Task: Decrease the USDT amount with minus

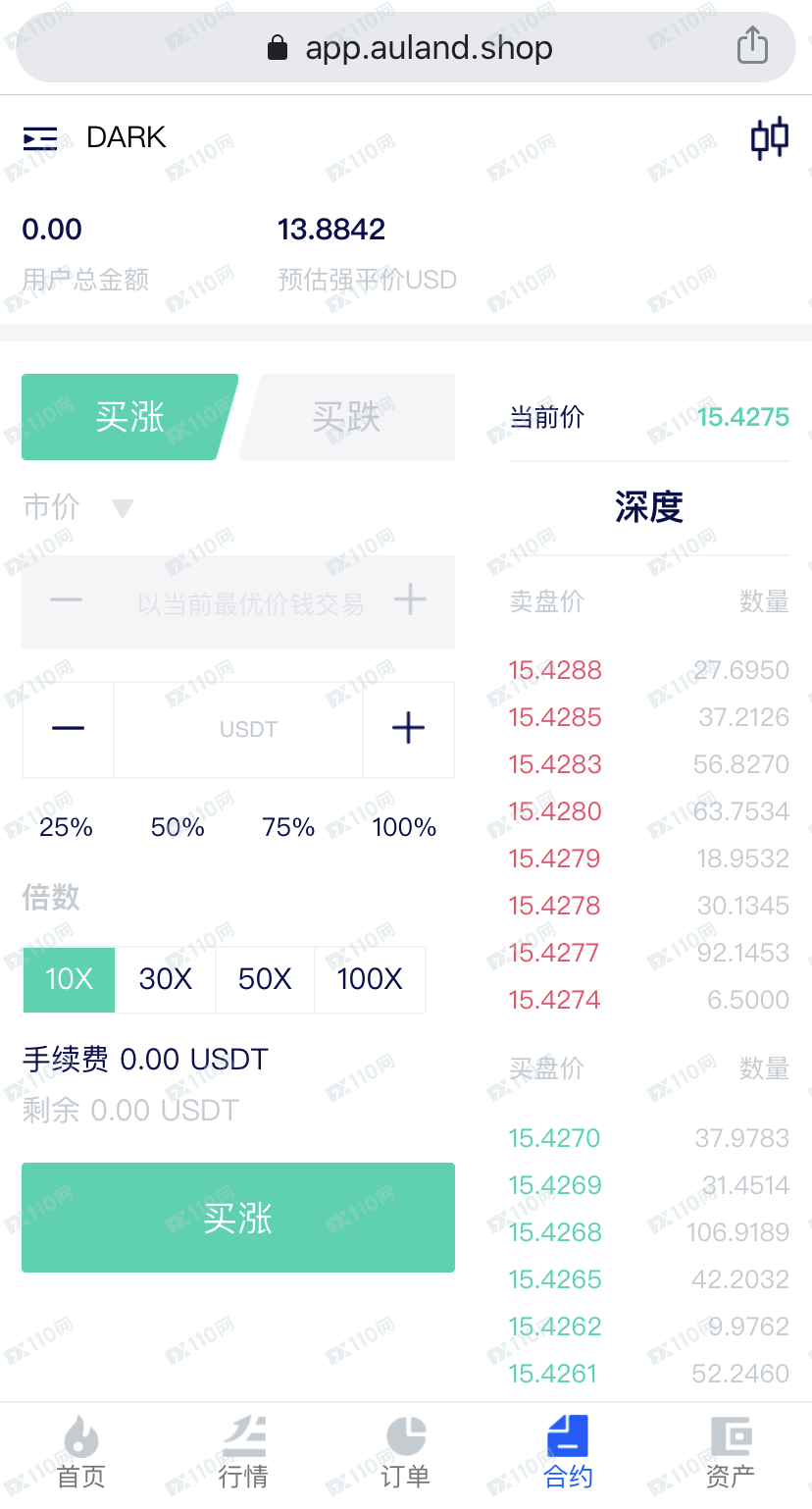Action: [x=68, y=729]
